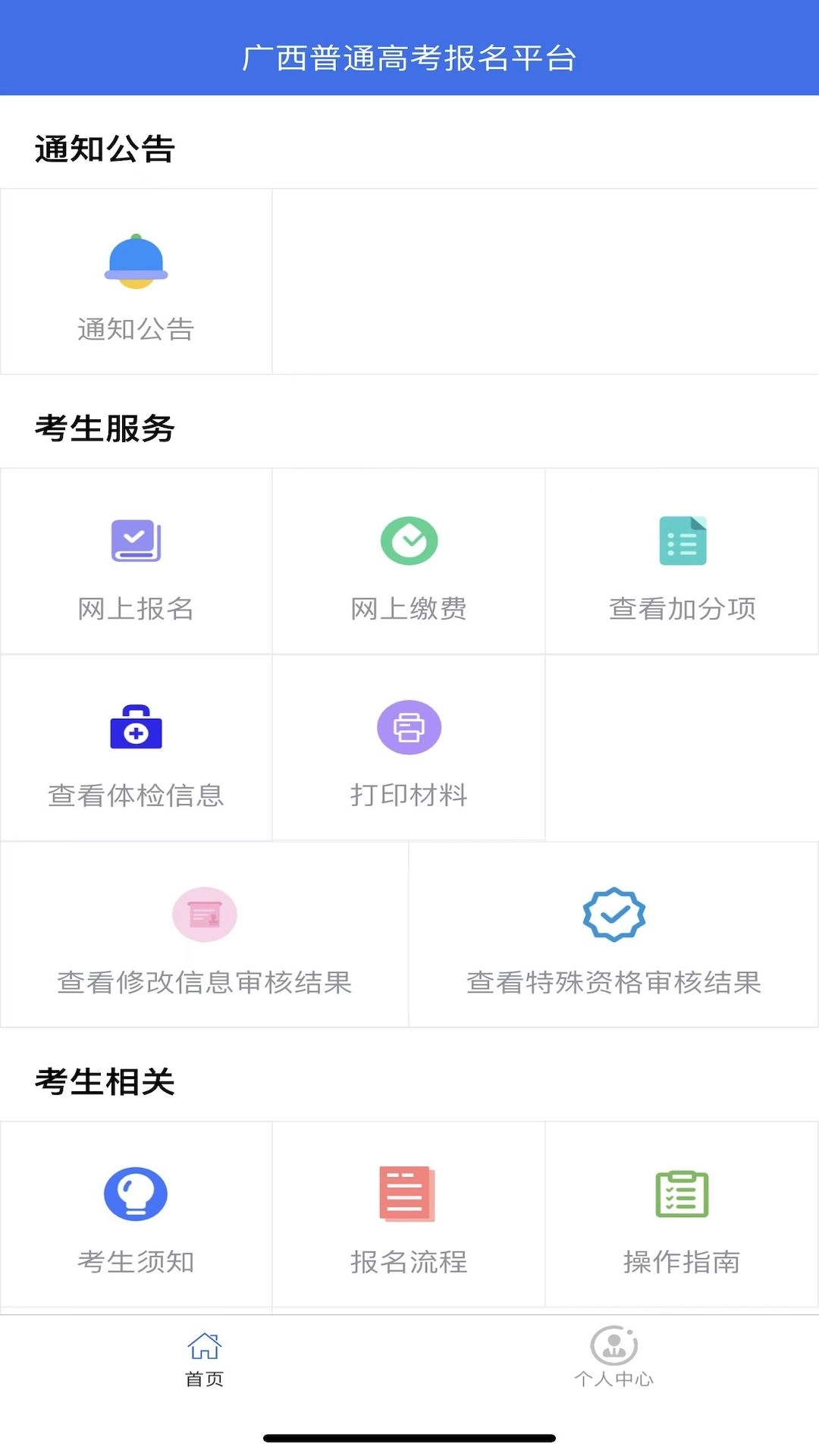Open 网上报名 to start registration
This screenshot has height=1456, width=819.
click(136, 561)
